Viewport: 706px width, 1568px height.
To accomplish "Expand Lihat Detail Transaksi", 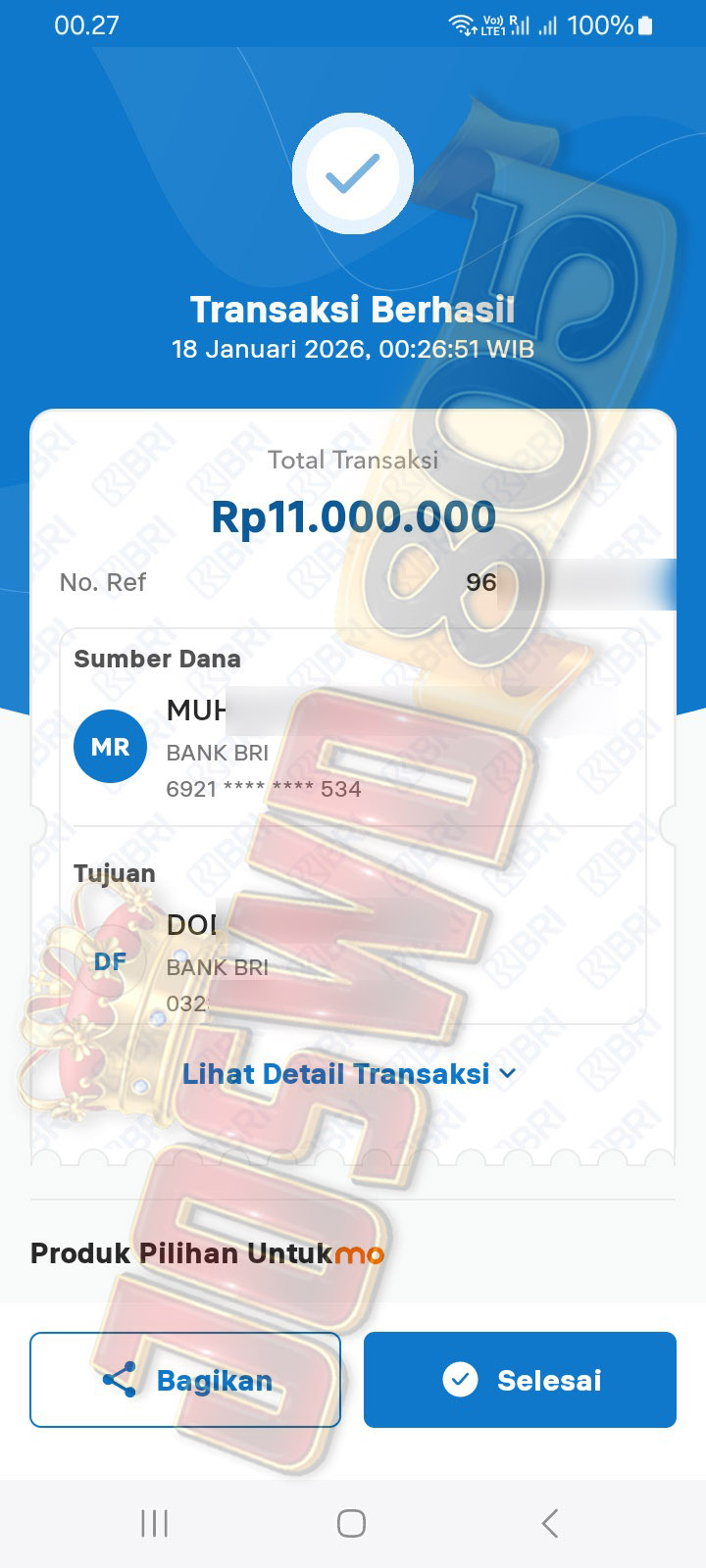I will click(348, 1074).
